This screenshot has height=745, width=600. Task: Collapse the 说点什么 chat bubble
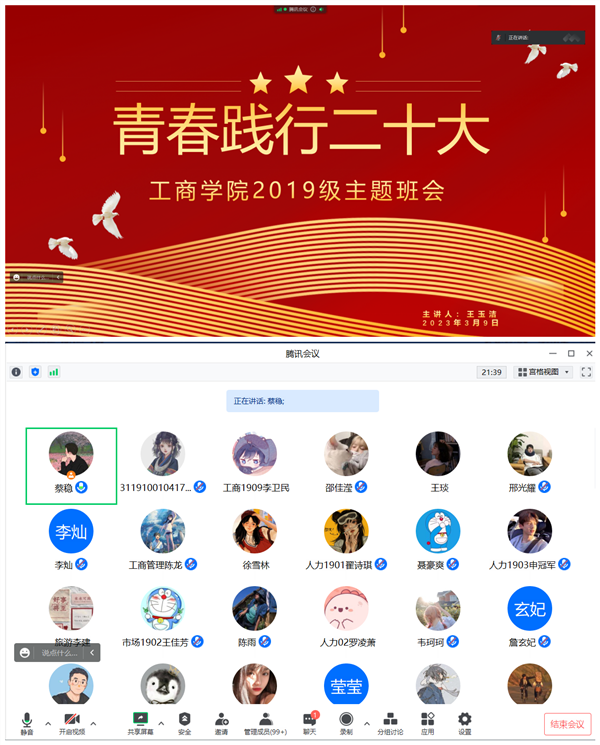[92, 653]
